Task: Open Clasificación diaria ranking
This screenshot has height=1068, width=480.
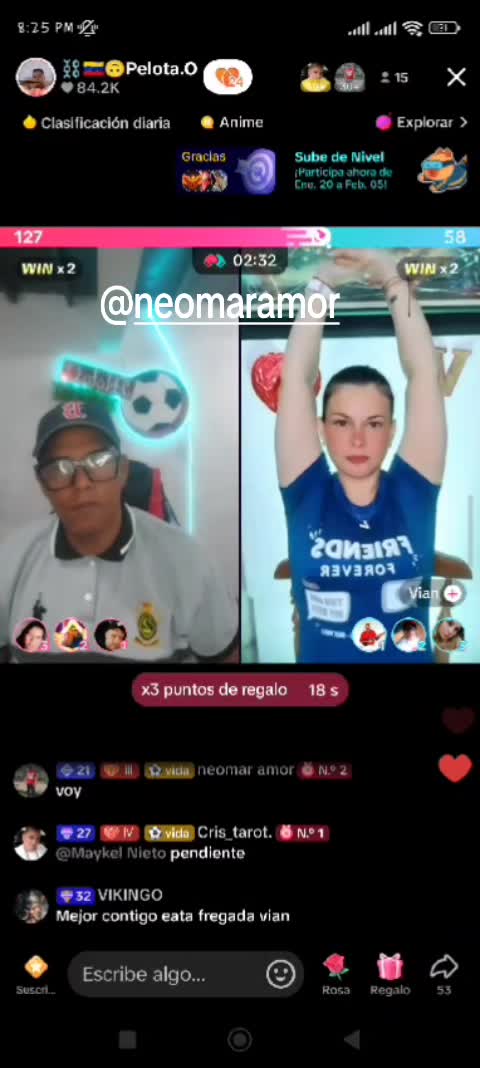Action: click(x=96, y=123)
